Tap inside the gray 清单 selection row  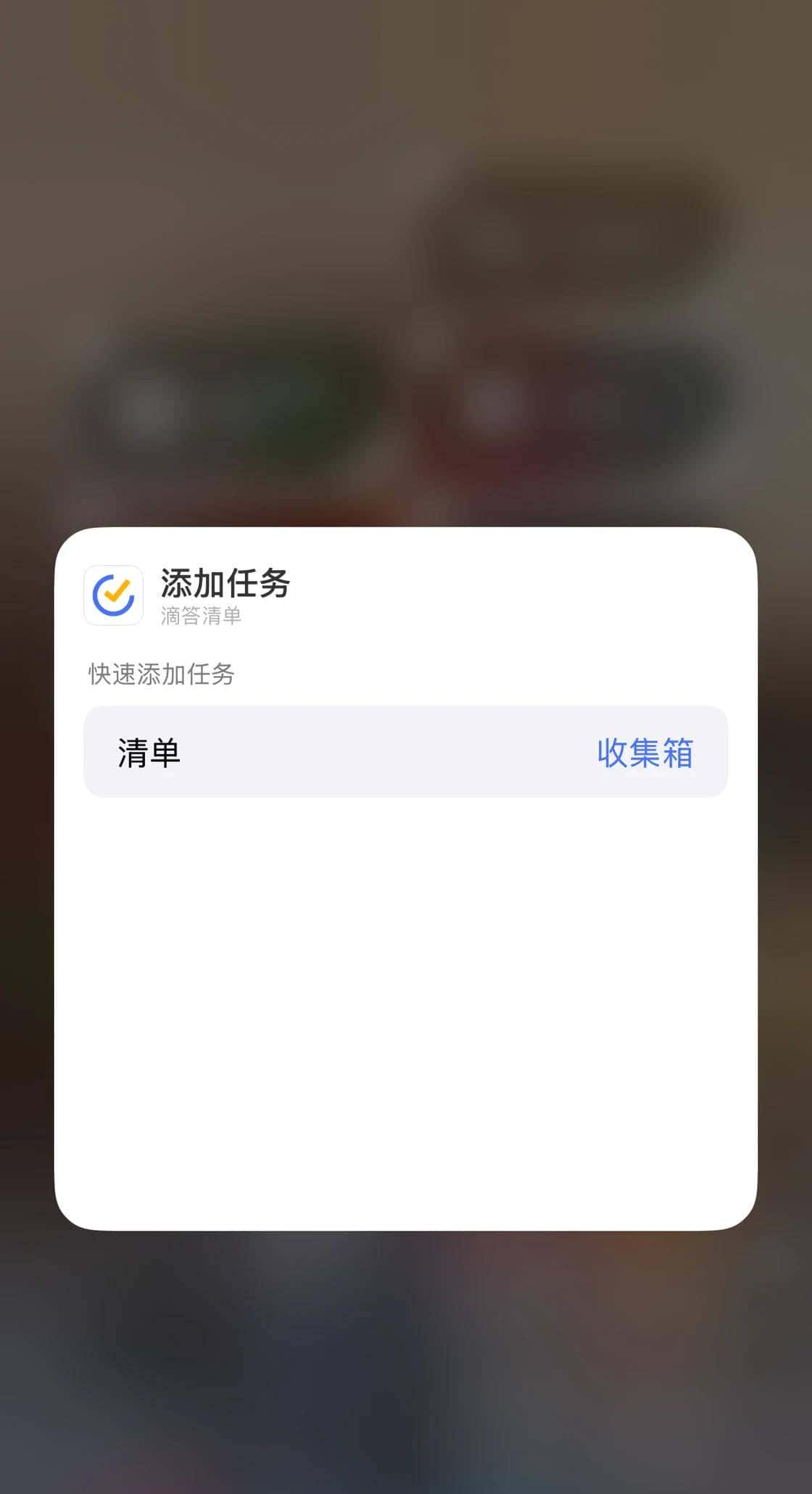[406, 753]
